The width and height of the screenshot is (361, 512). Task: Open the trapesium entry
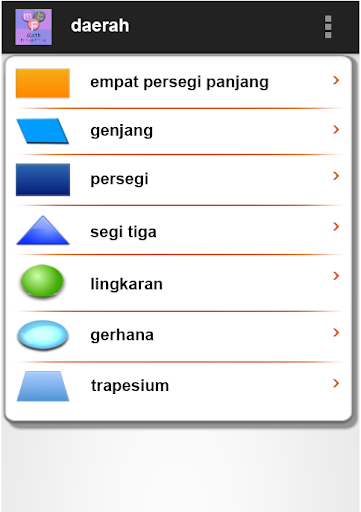[179, 387]
